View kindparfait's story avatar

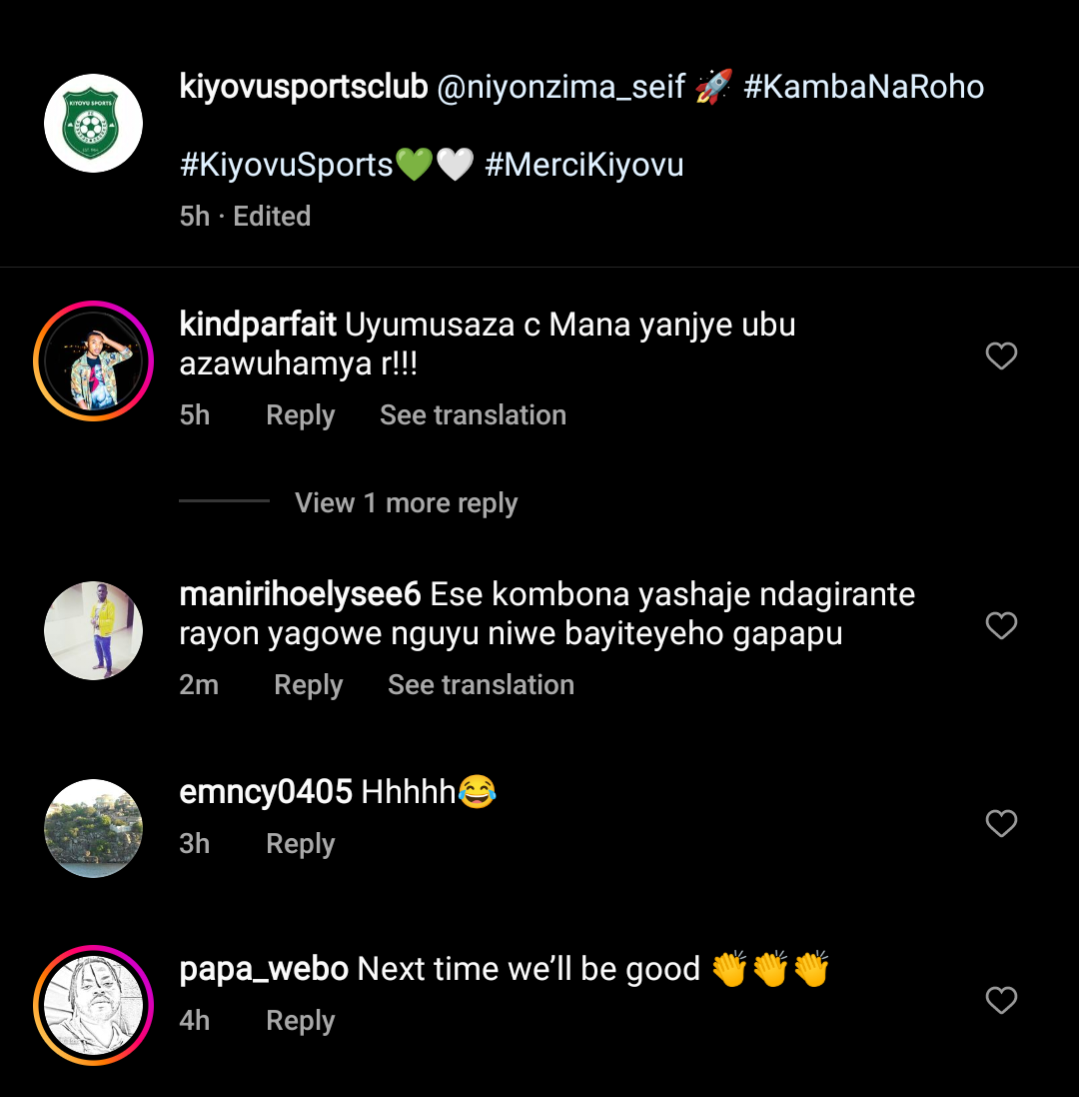point(94,360)
